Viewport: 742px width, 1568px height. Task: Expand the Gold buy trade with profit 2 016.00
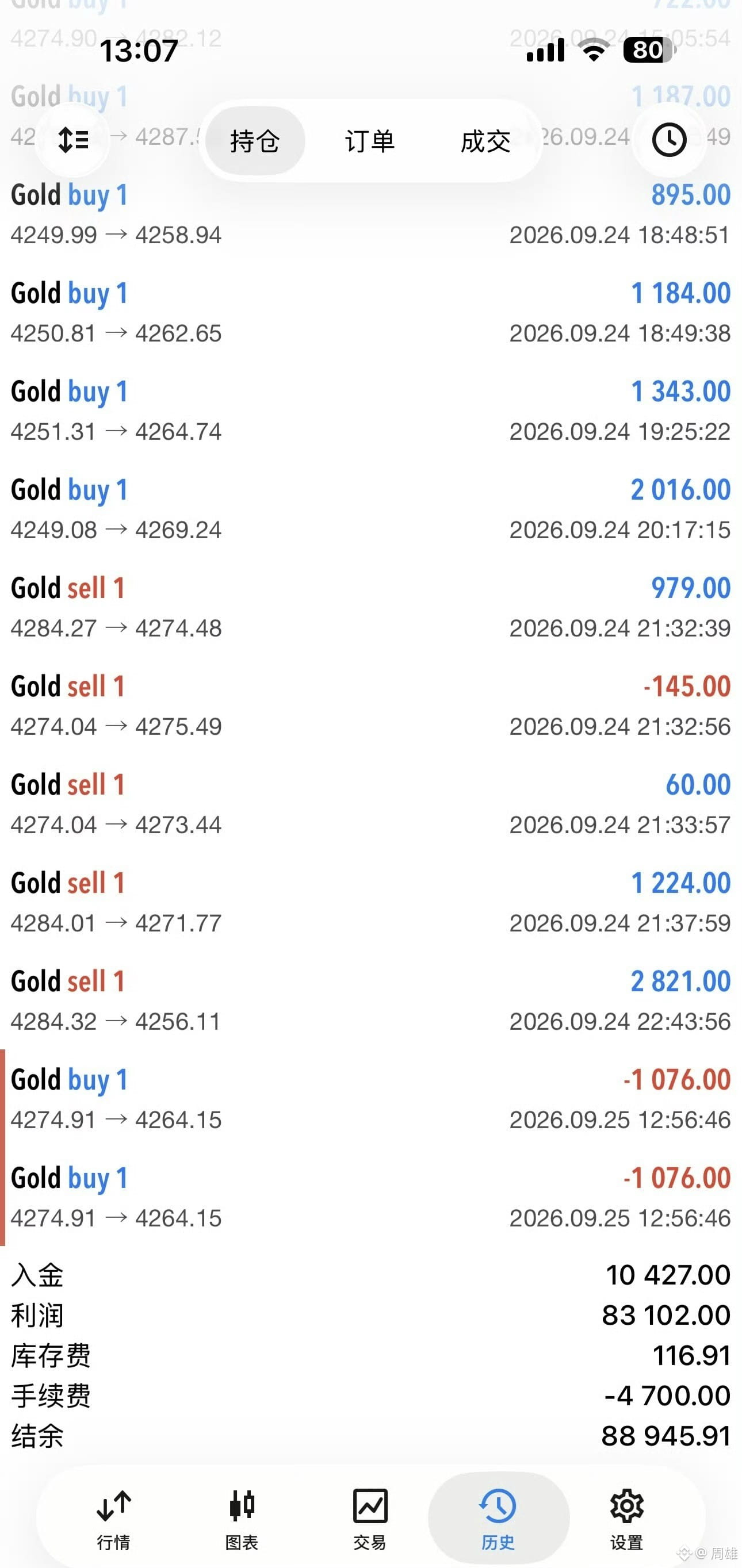coord(370,509)
